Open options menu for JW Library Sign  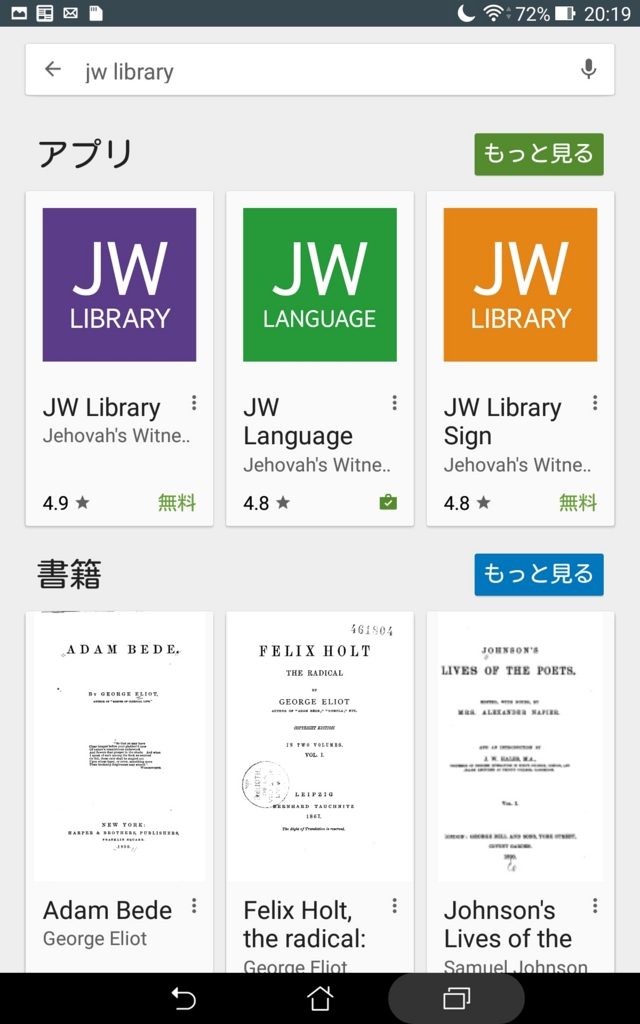[x=595, y=403]
